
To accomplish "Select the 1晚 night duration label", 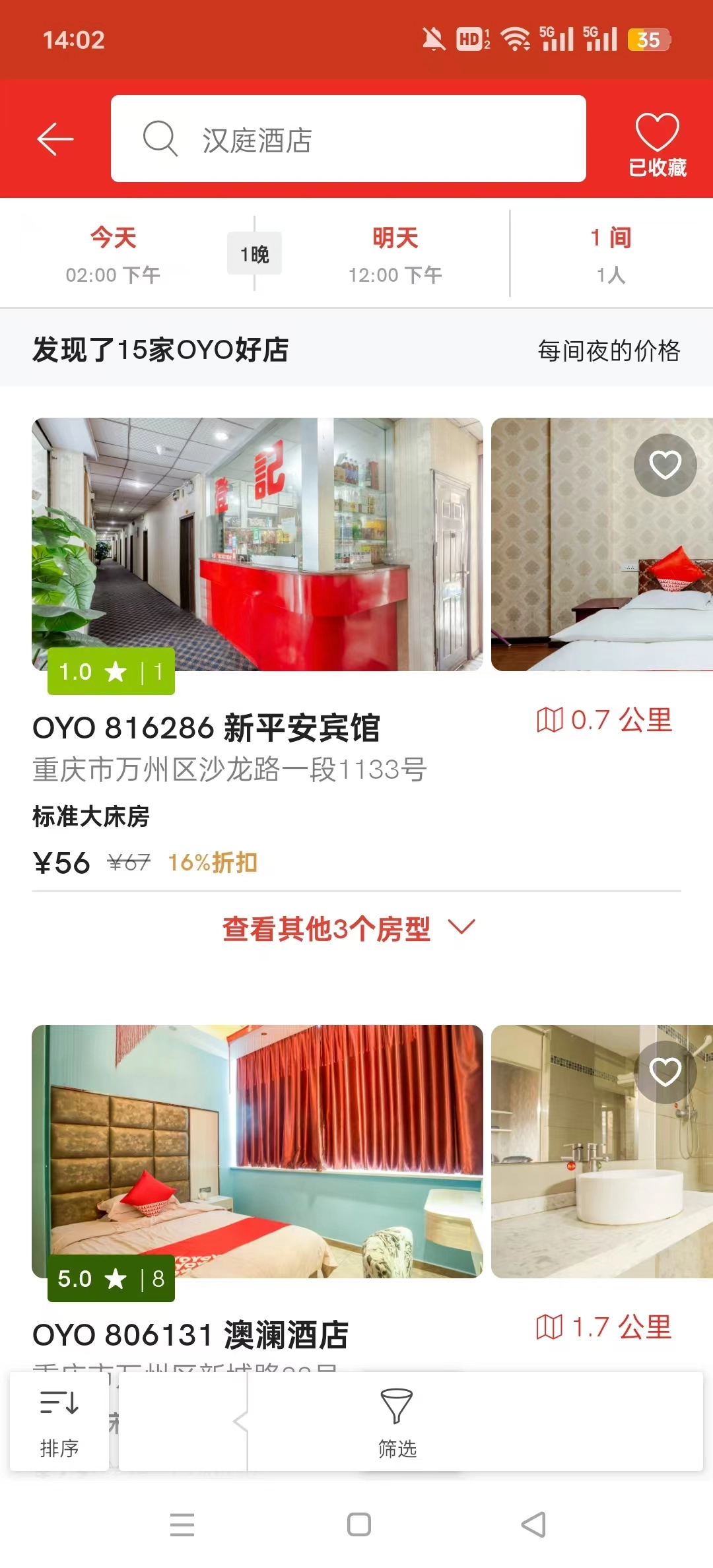I will coord(255,253).
